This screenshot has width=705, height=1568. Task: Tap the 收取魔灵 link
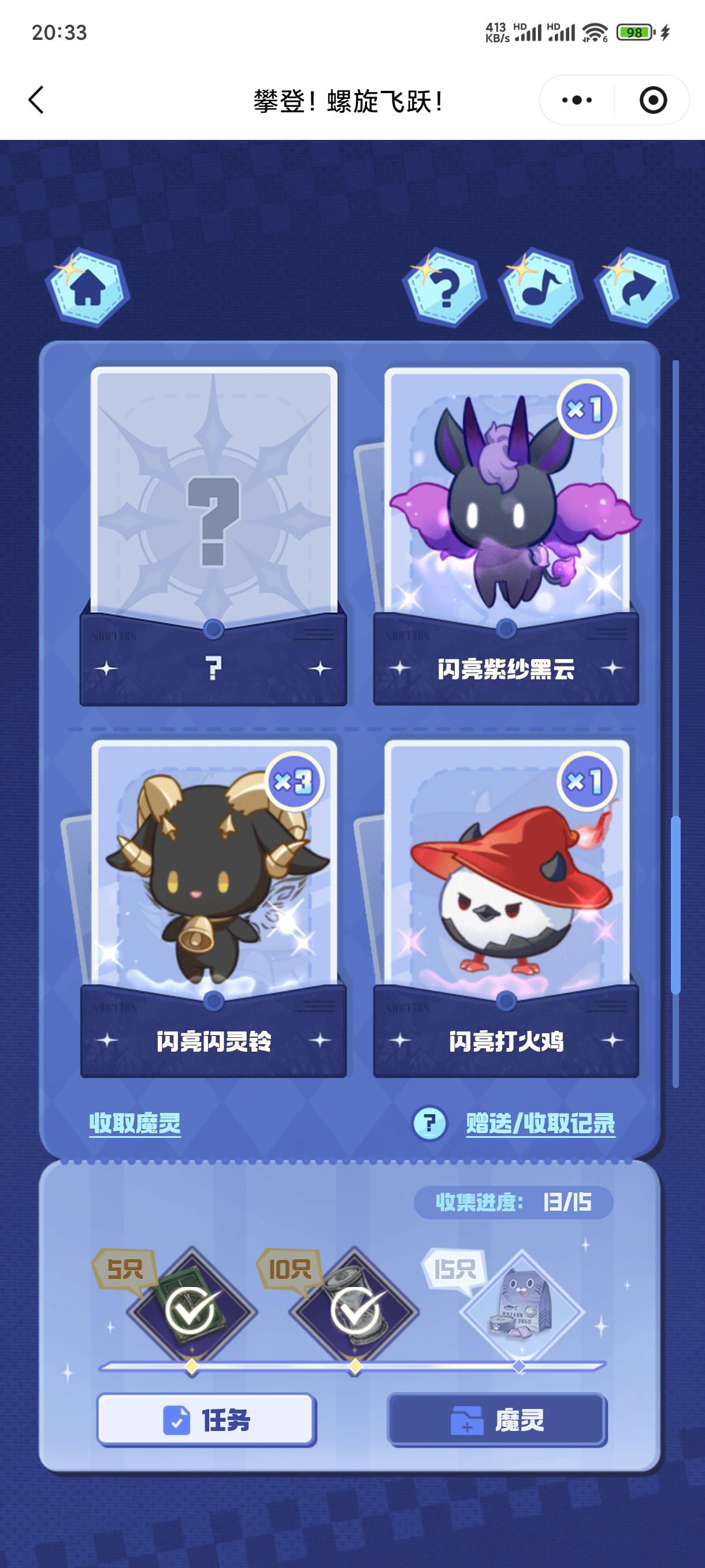click(135, 1123)
